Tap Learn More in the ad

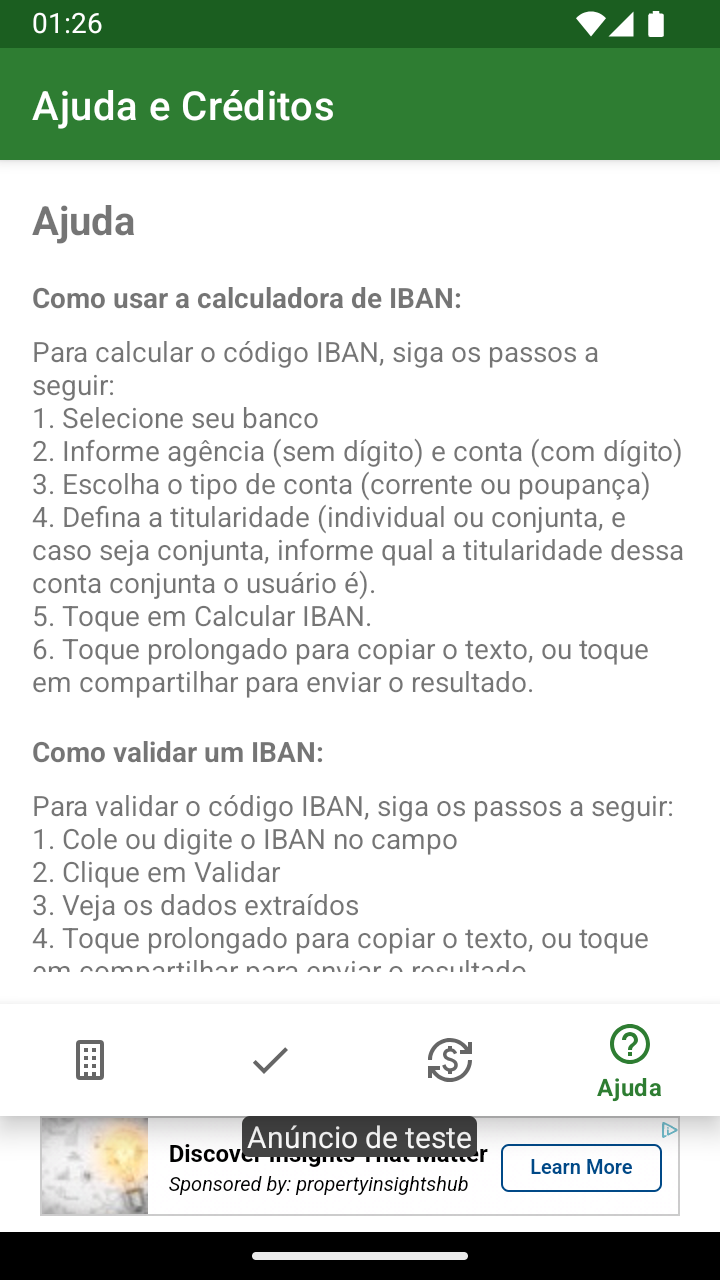coord(581,1167)
